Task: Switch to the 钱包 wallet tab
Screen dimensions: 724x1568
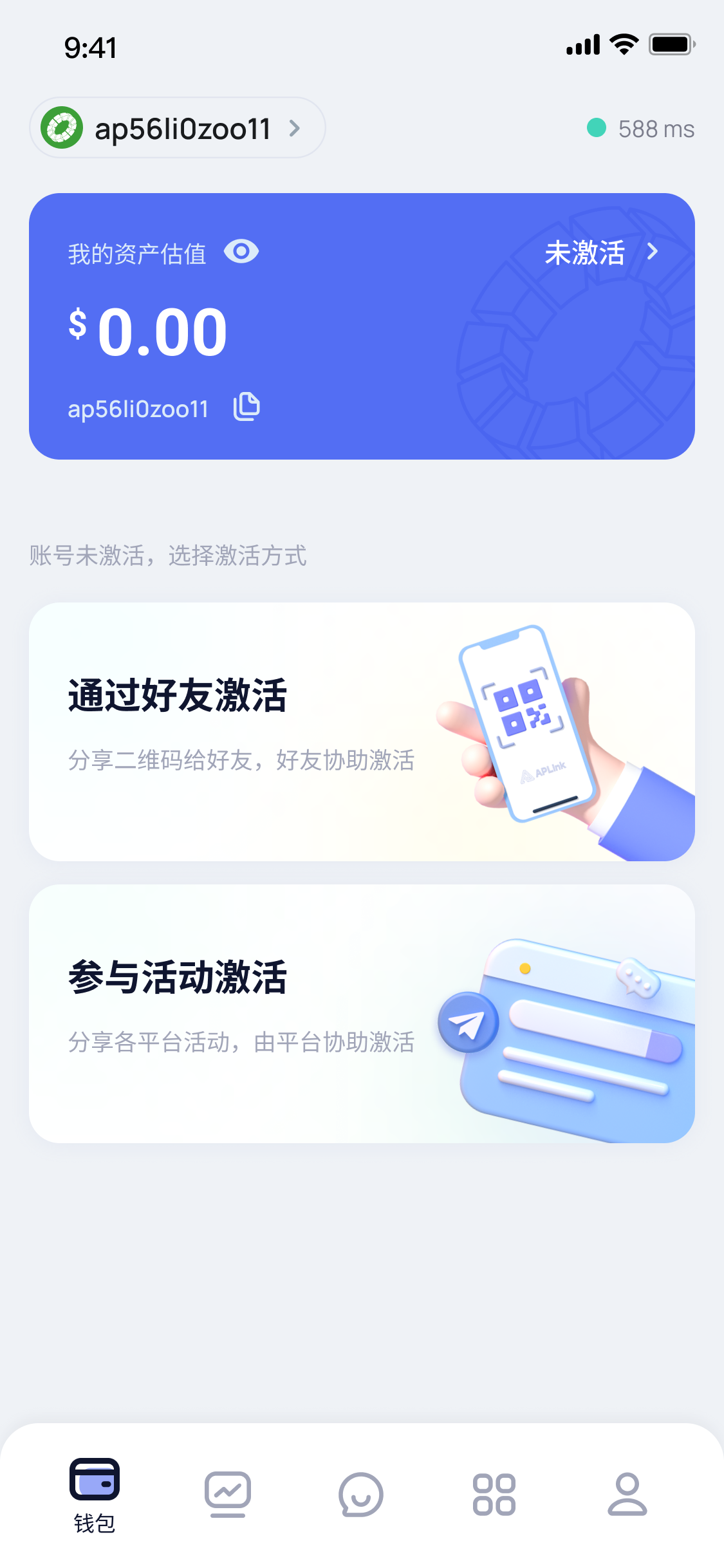Action: [x=95, y=1495]
